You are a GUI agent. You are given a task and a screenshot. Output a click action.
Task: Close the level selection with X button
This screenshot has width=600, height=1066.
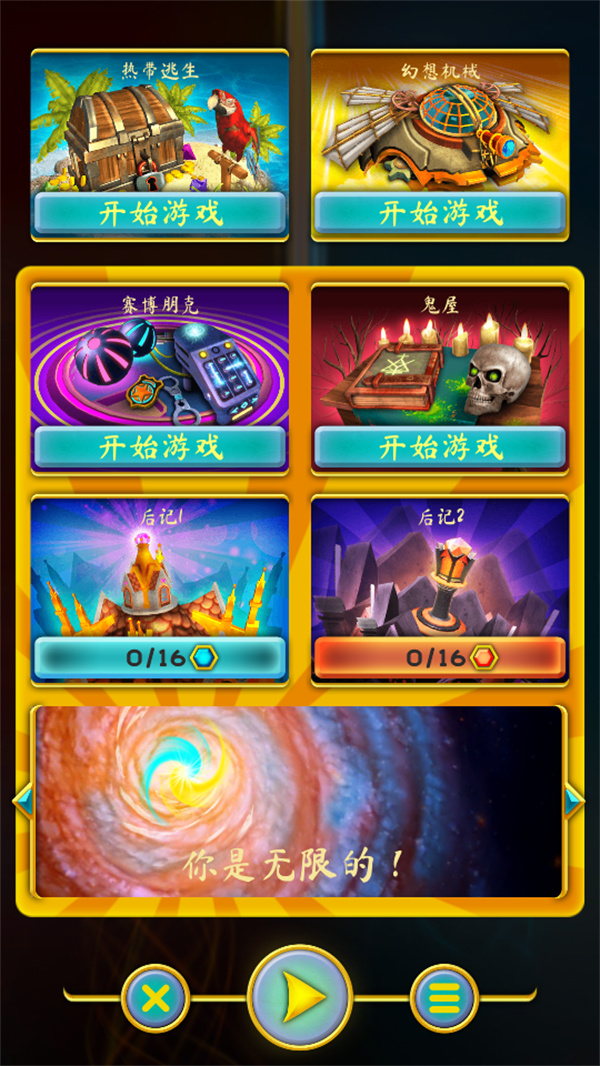click(x=155, y=997)
